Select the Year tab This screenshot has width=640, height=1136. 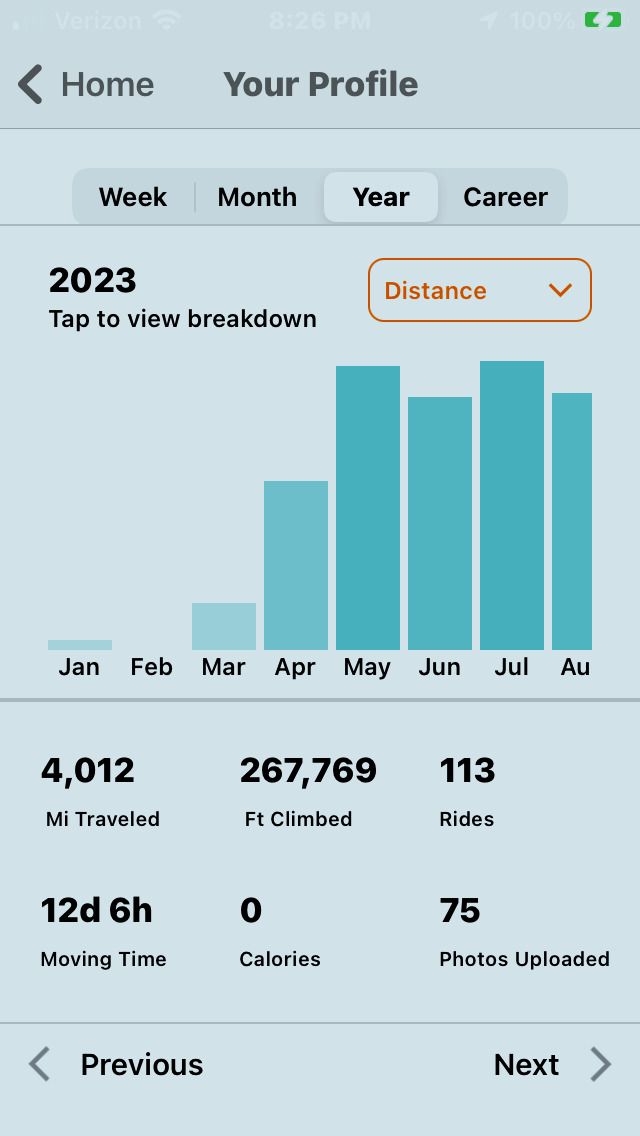pyautogui.click(x=381, y=197)
